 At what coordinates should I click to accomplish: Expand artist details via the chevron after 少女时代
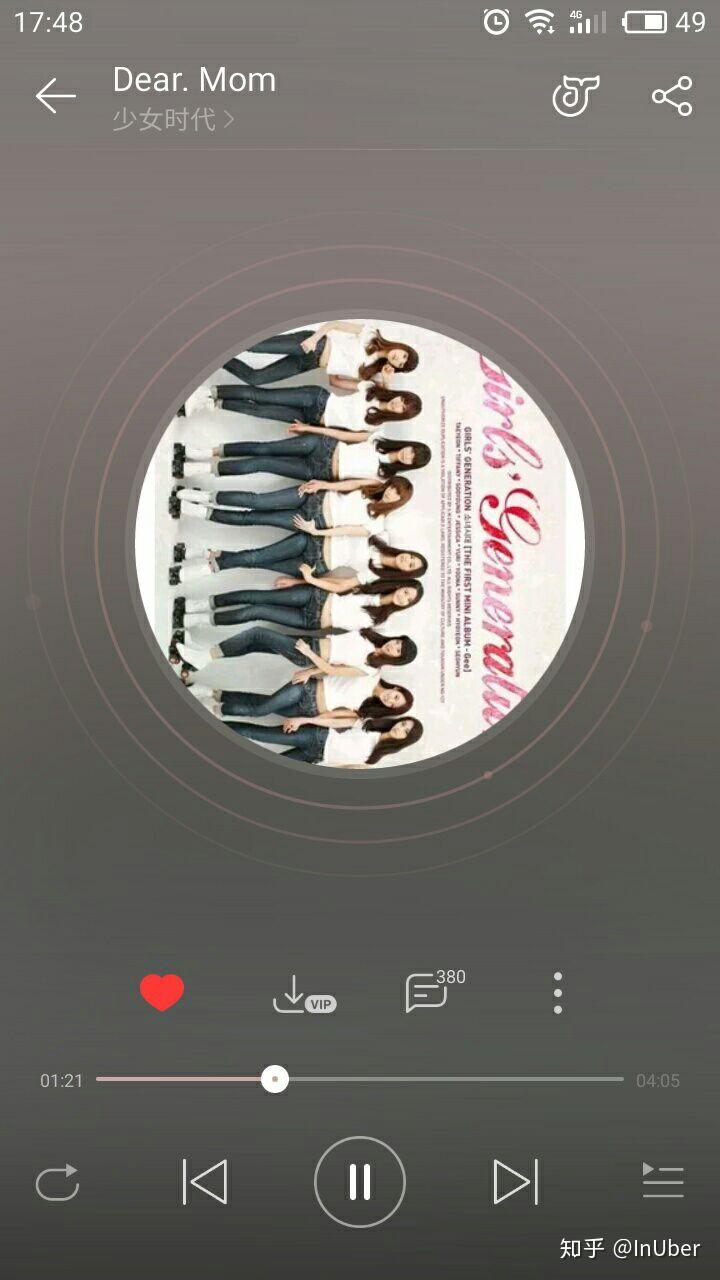pos(228,118)
